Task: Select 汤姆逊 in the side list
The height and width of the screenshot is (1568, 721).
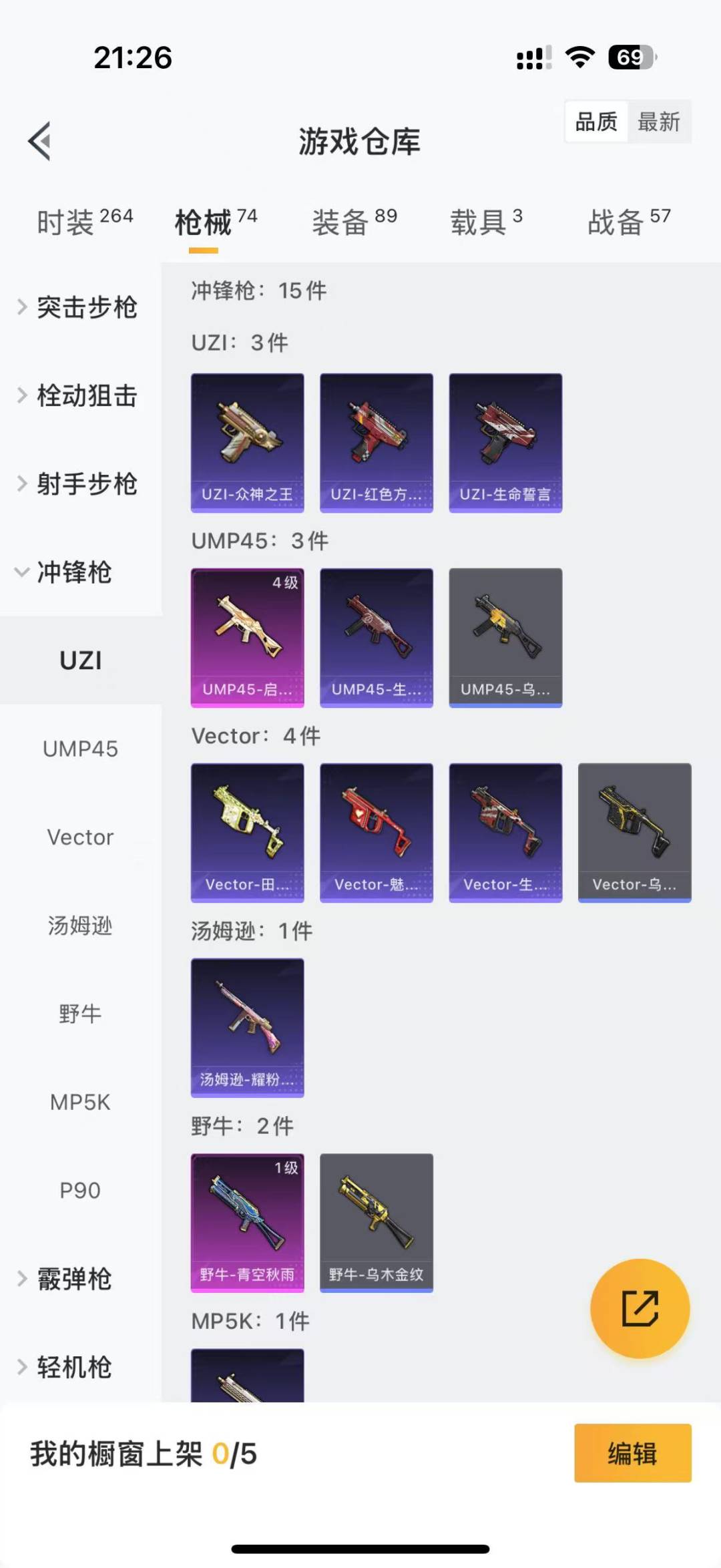Action: pyautogui.click(x=80, y=926)
